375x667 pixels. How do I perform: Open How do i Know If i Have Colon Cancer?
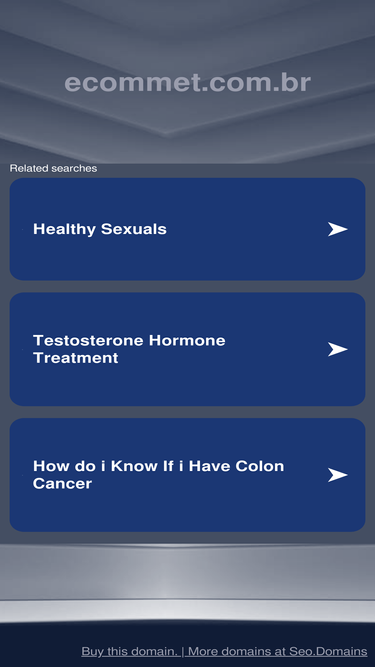[x=187, y=475]
